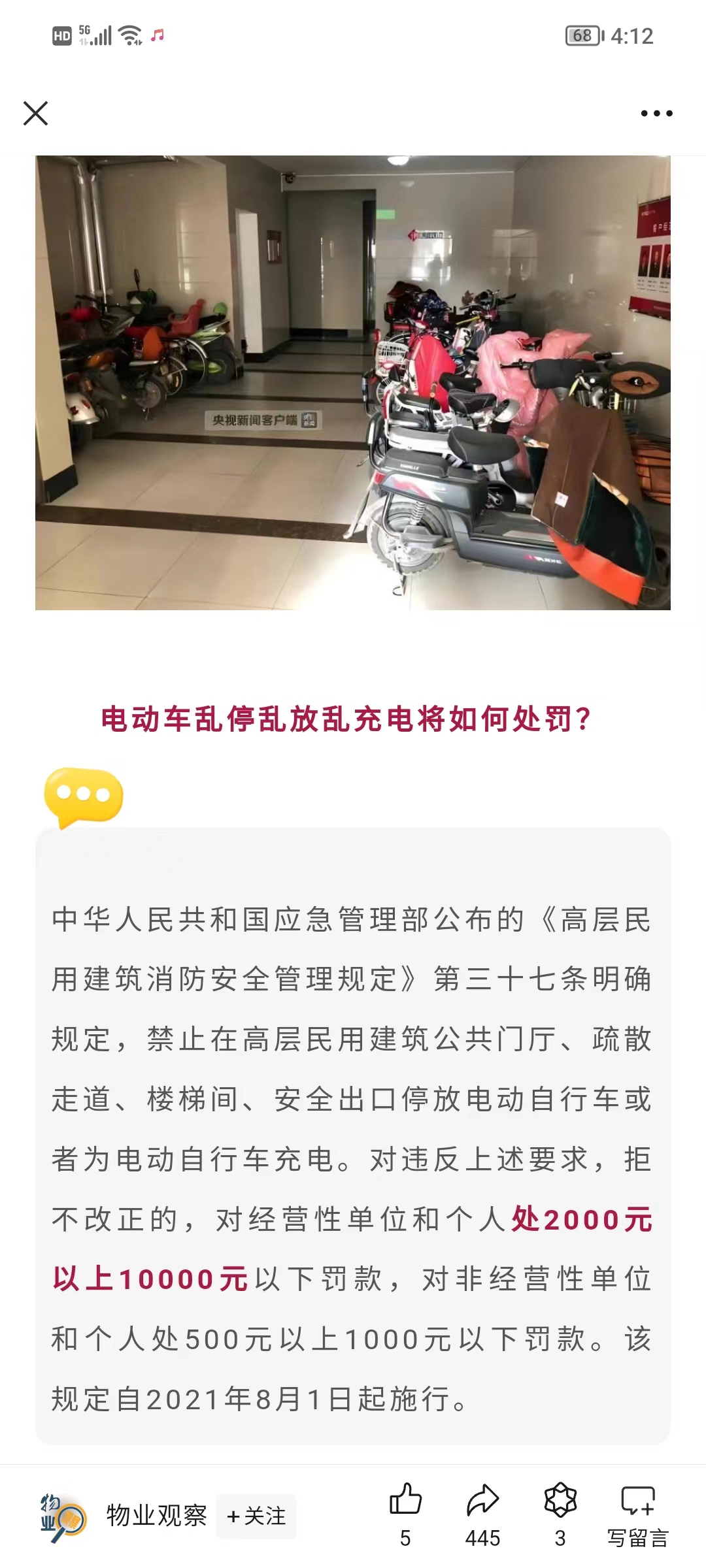
Task: Open the three-dot overflow menu
Action: 656,114
